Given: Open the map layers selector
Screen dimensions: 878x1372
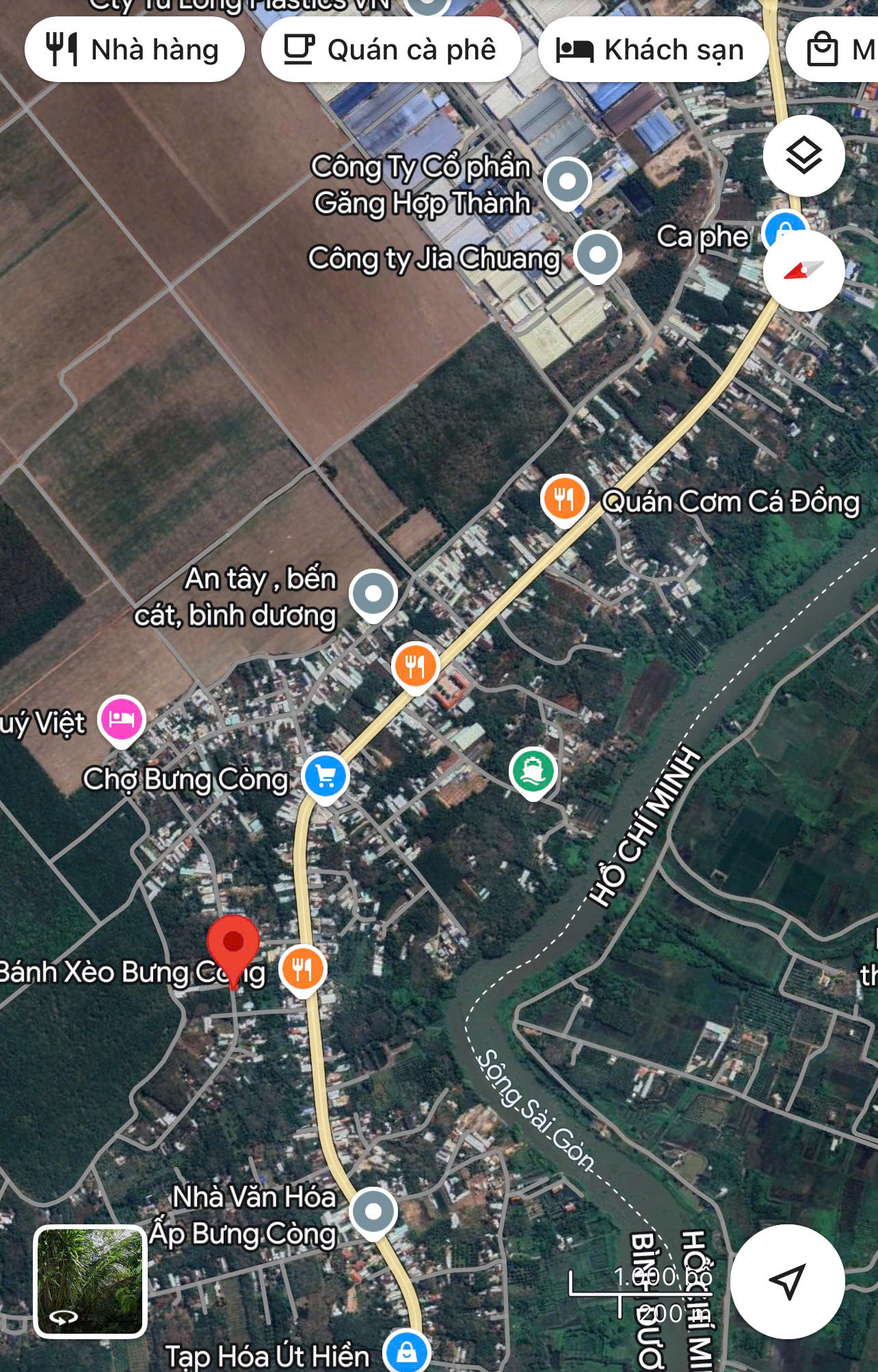Looking at the screenshot, I should [803, 157].
